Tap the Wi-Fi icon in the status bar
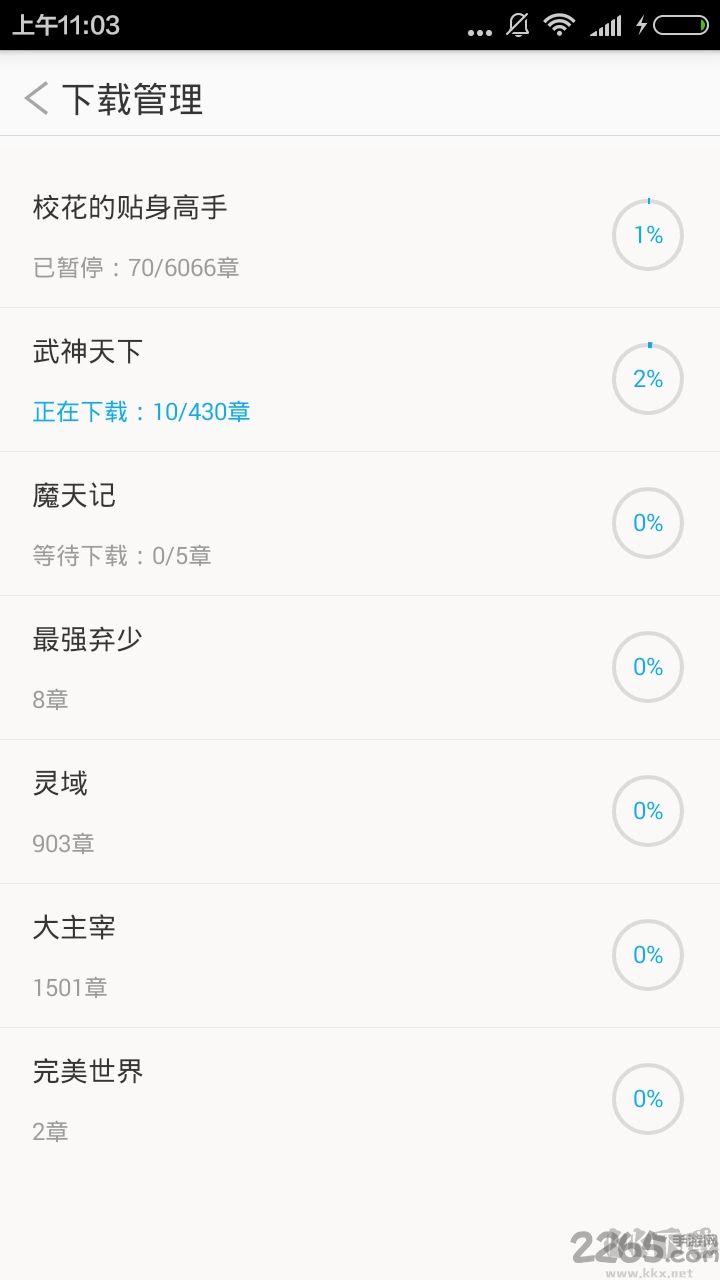This screenshot has width=720, height=1280. pos(560,25)
